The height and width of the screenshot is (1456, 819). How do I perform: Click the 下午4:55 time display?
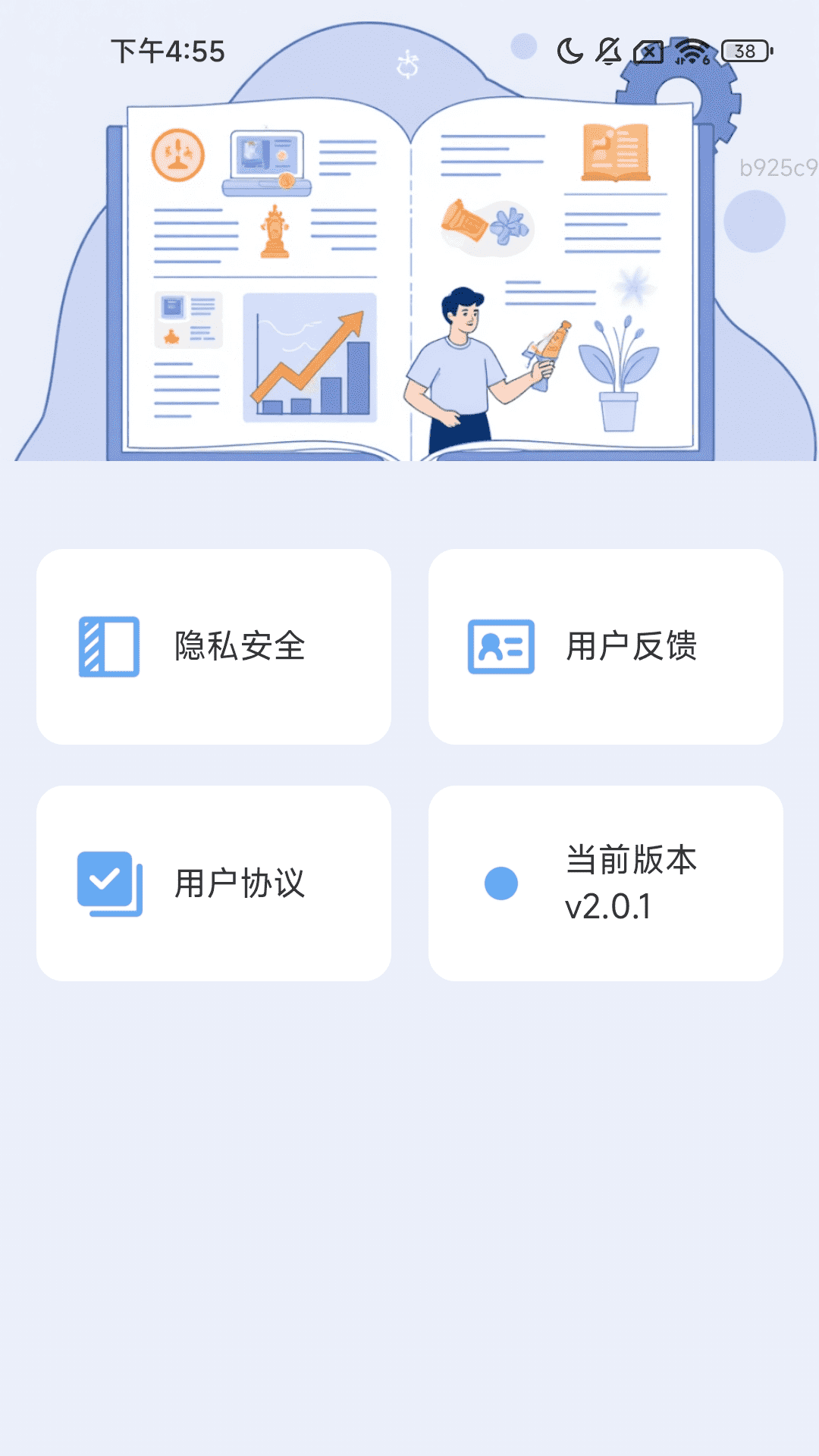coord(166,52)
